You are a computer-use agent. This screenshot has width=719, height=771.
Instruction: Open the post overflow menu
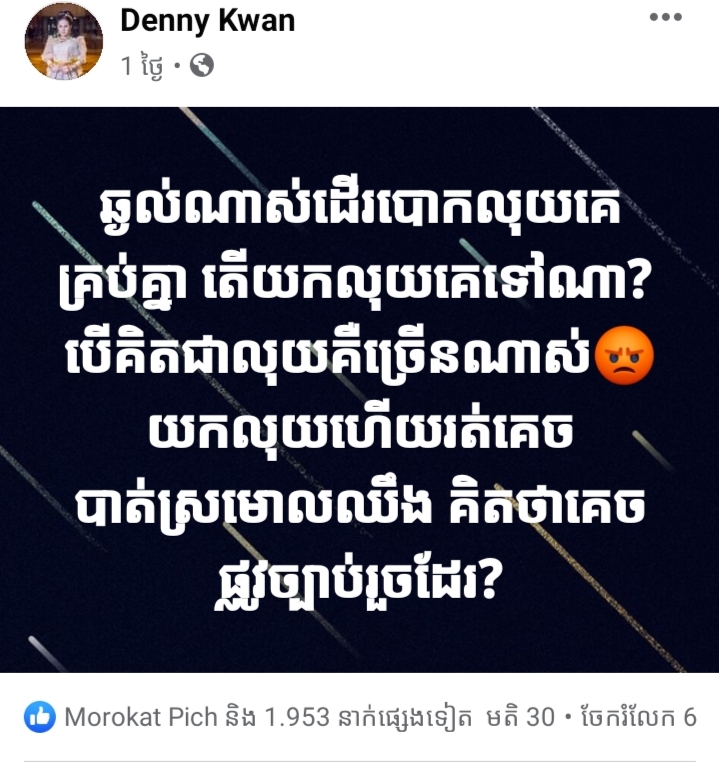tap(665, 18)
